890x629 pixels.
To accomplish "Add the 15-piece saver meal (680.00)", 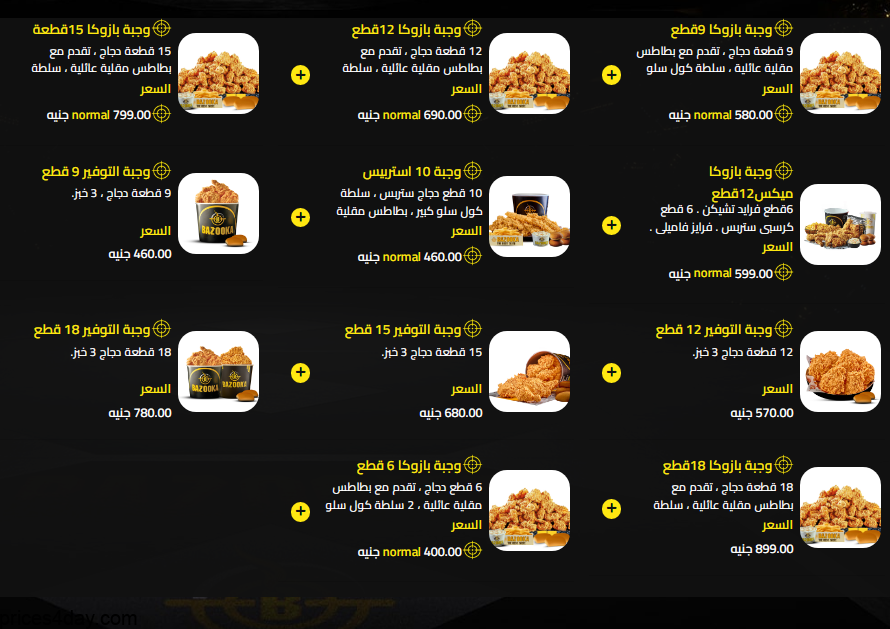I will coord(300,372).
